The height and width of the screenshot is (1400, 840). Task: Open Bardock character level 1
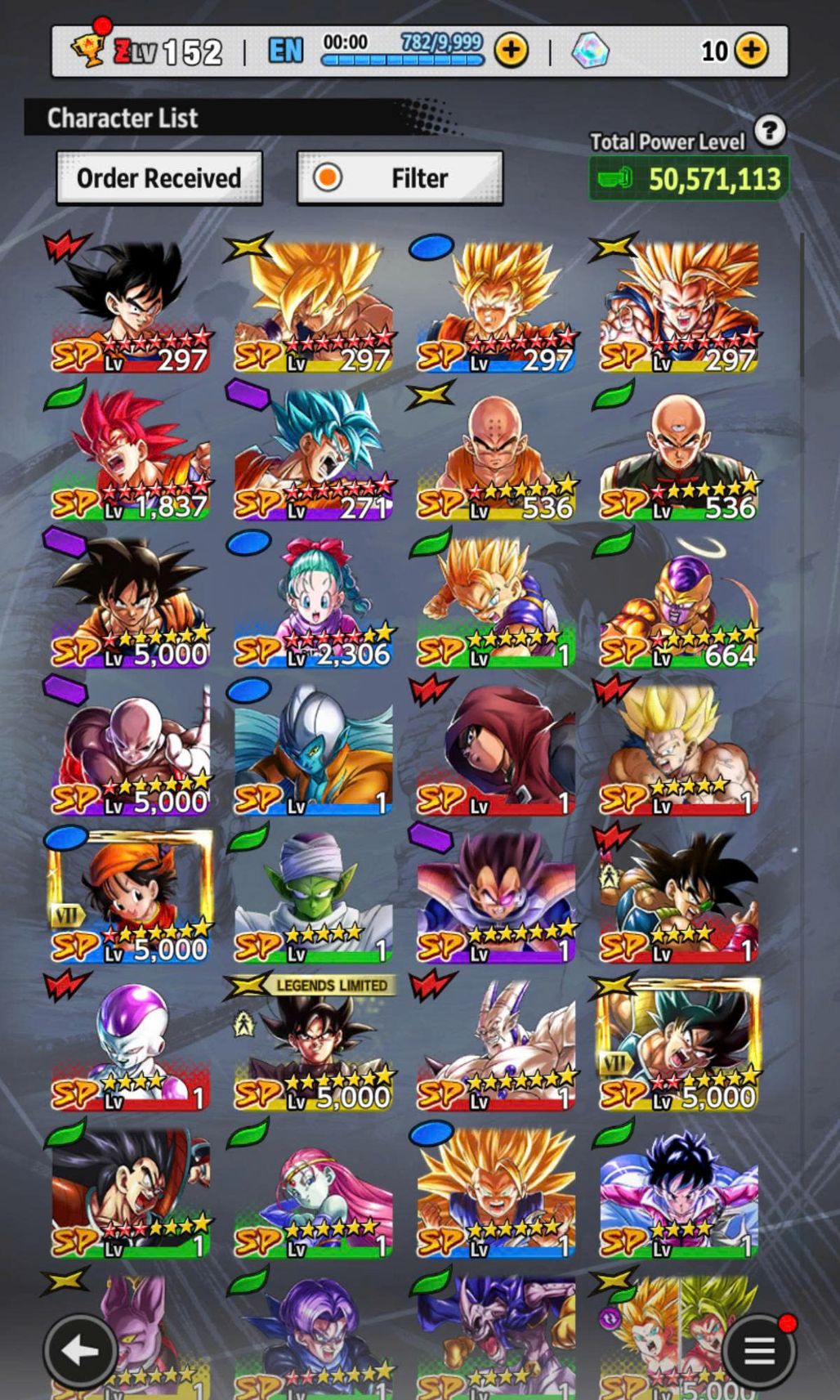679,896
